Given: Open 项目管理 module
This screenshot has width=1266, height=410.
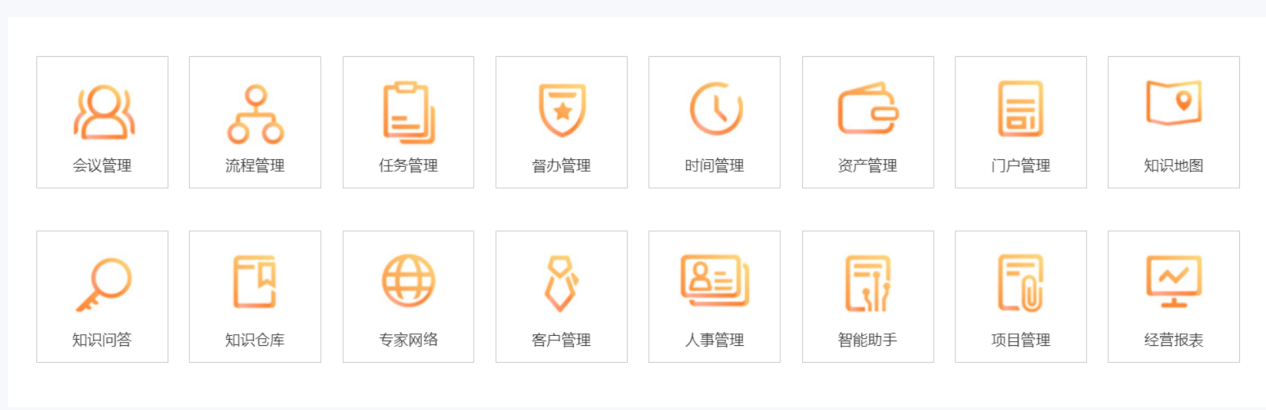Looking at the screenshot, I should click(1020, 297).
